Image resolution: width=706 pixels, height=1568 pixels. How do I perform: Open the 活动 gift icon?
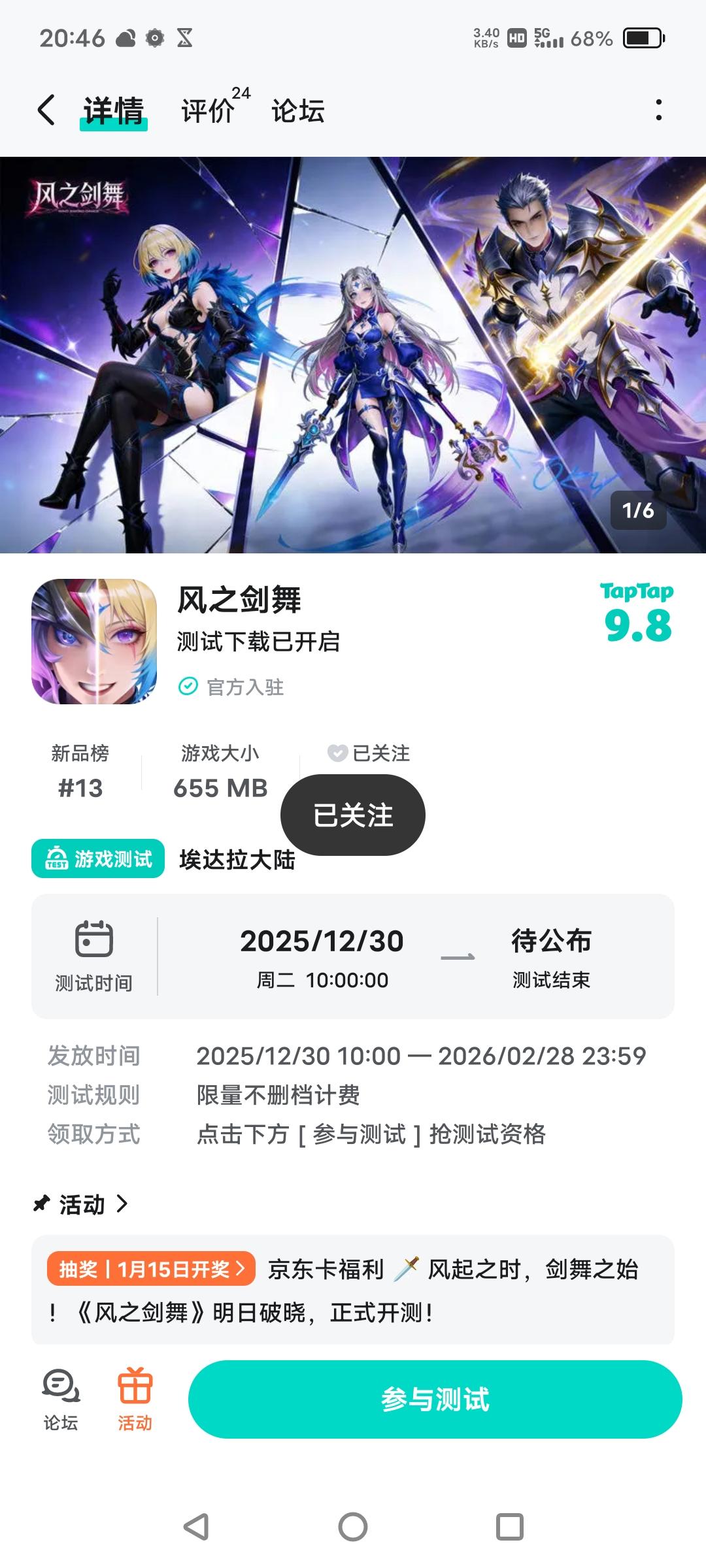point(135,1399)
